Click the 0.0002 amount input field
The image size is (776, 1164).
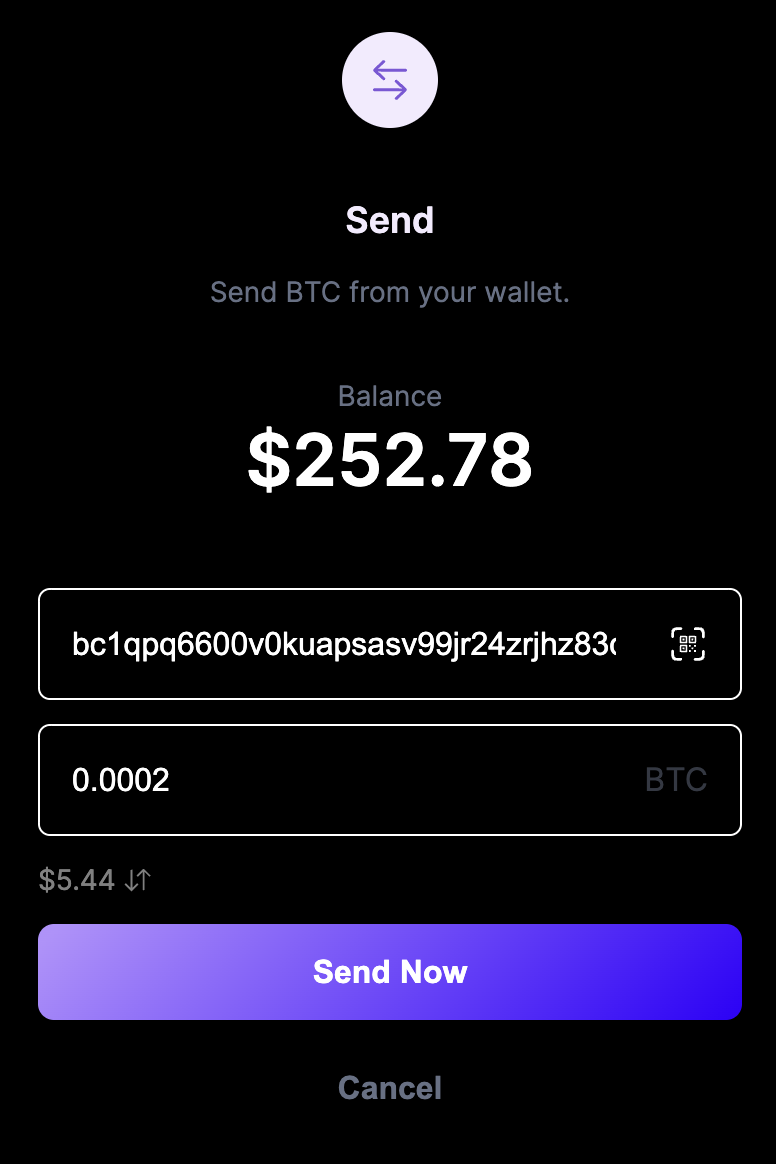click(300, 780)
